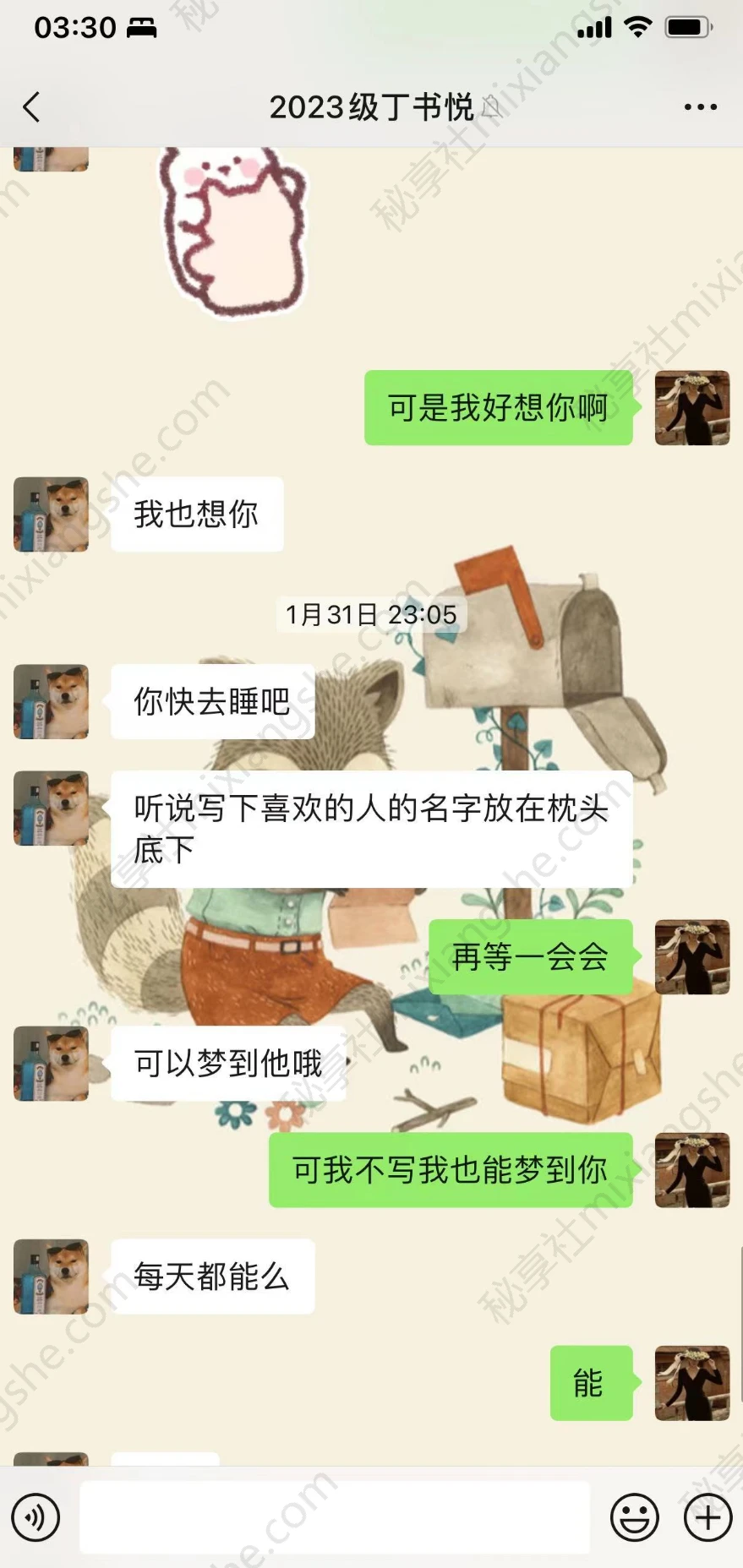The width and height of the screenshot is (743, 1568).
Task: Tap the message text field
Action: [x=334, y=1517]
